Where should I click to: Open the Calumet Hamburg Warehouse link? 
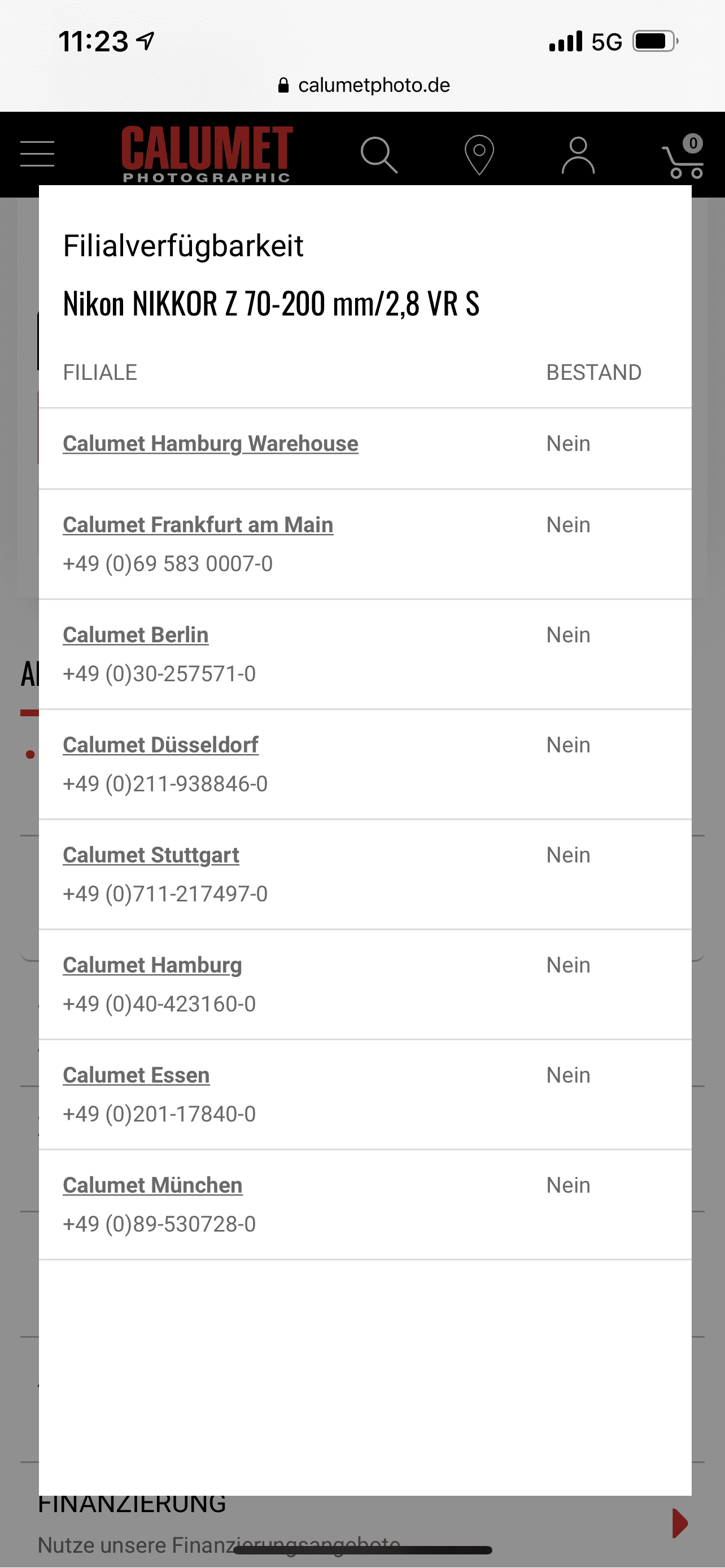pos(210,444)
